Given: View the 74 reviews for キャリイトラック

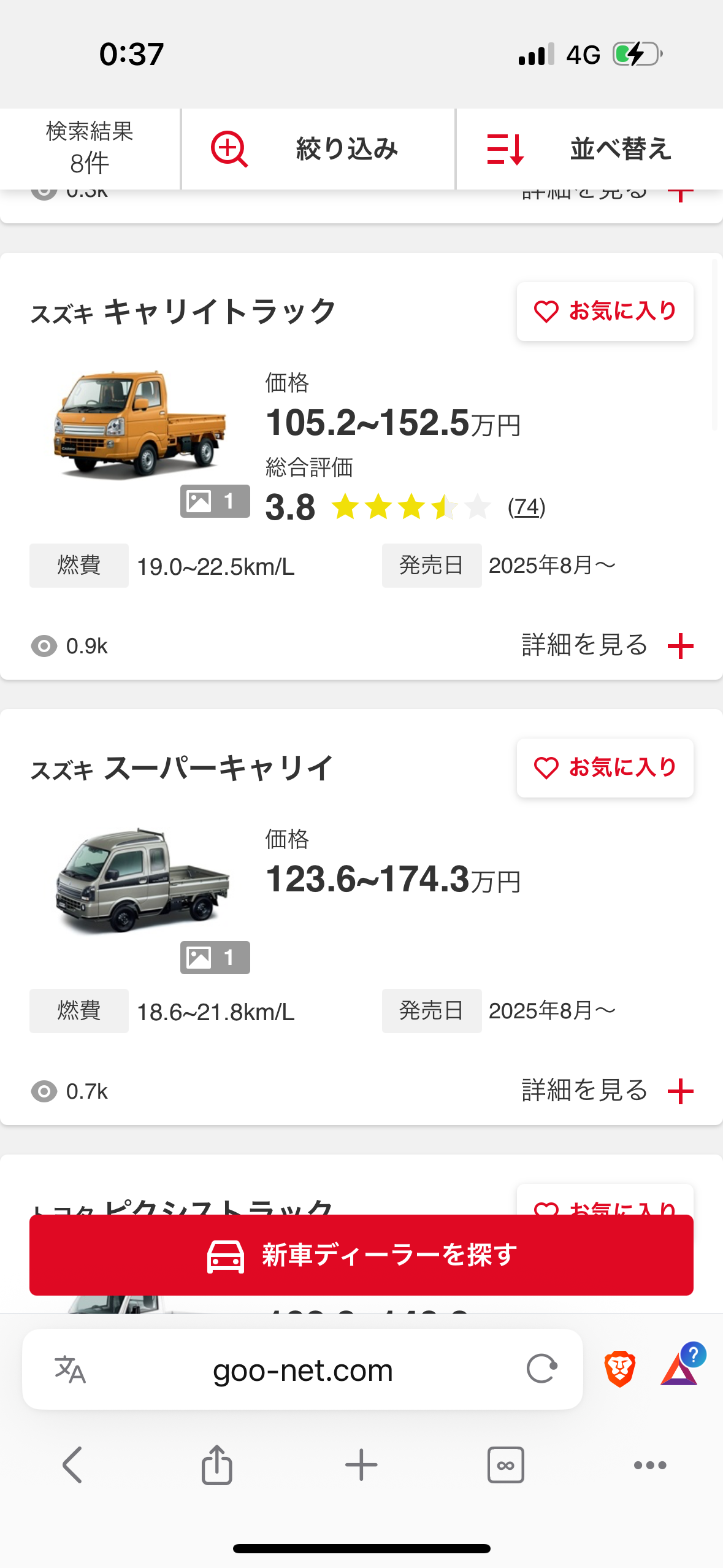Looking at the screenshot, I should 526,507.
